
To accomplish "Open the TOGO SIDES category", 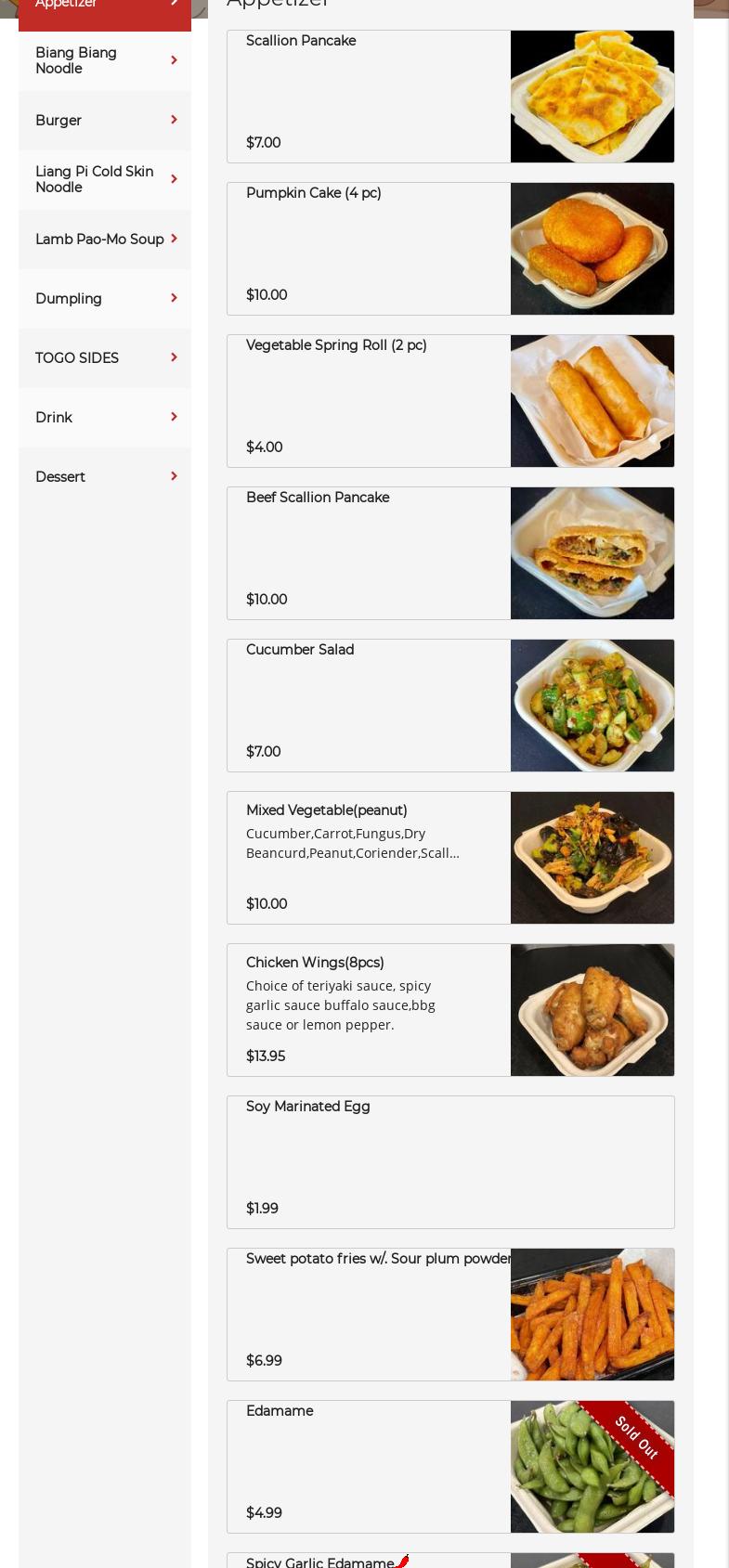I will pyautogui.click(x=104, y=358).
